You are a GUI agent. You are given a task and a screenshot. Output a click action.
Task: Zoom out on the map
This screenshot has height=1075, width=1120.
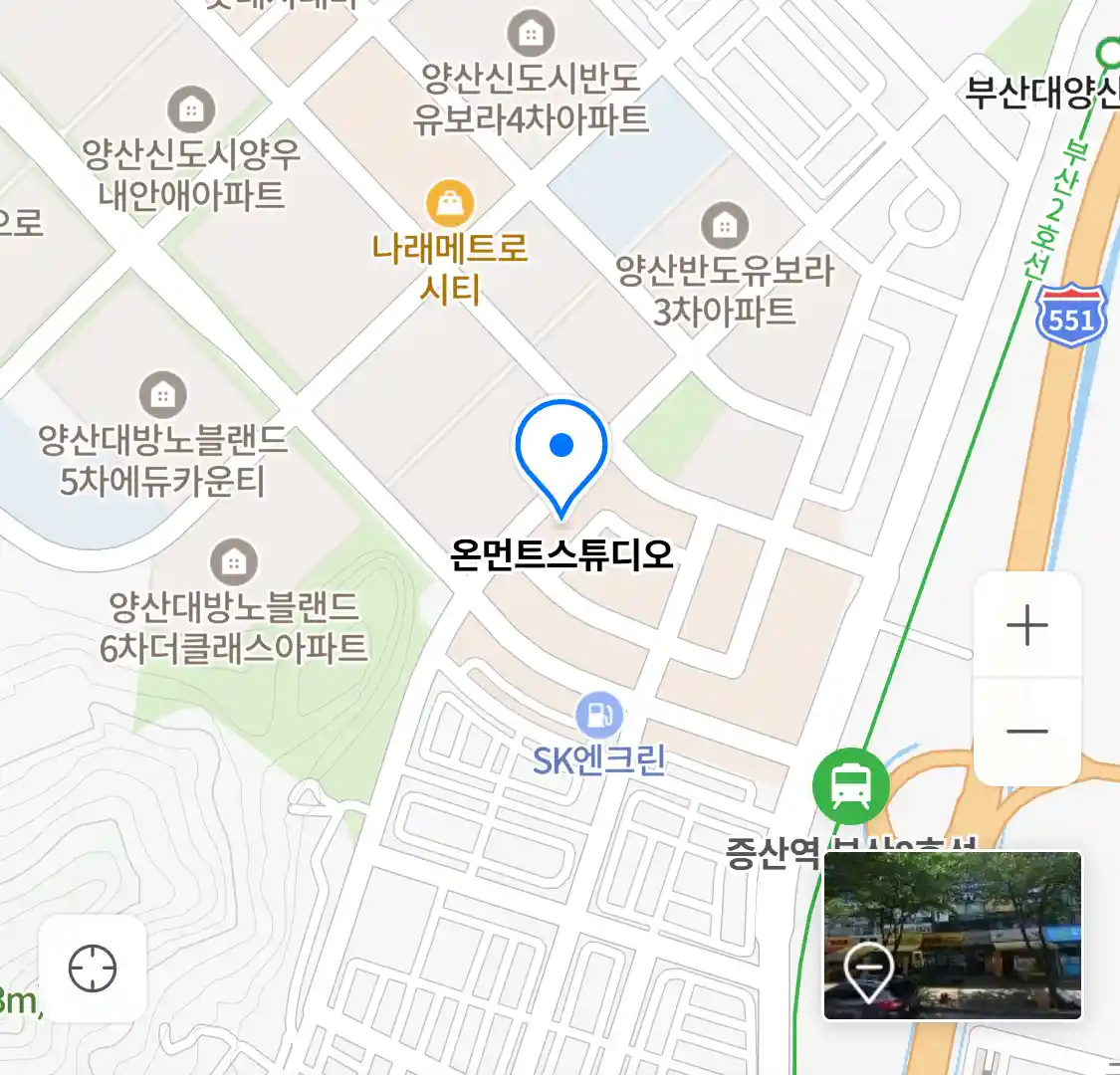pyautogui.click(x=1027, y=732)
